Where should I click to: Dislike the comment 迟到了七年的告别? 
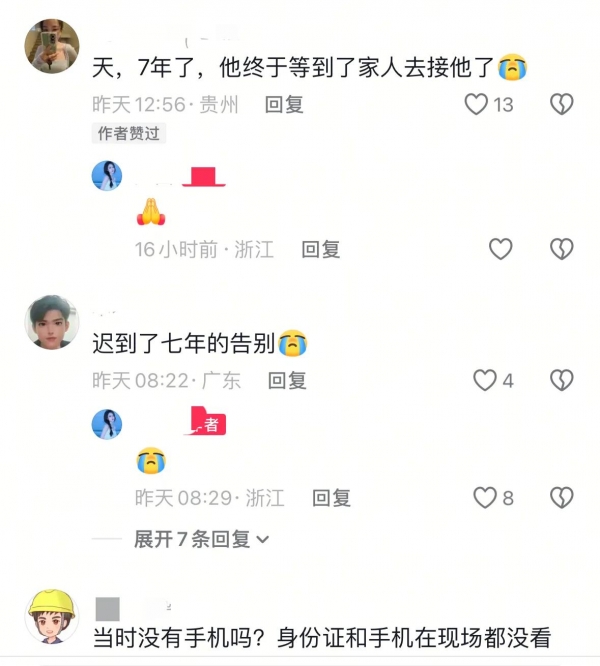pyautogui.click(x=562, y=380)
